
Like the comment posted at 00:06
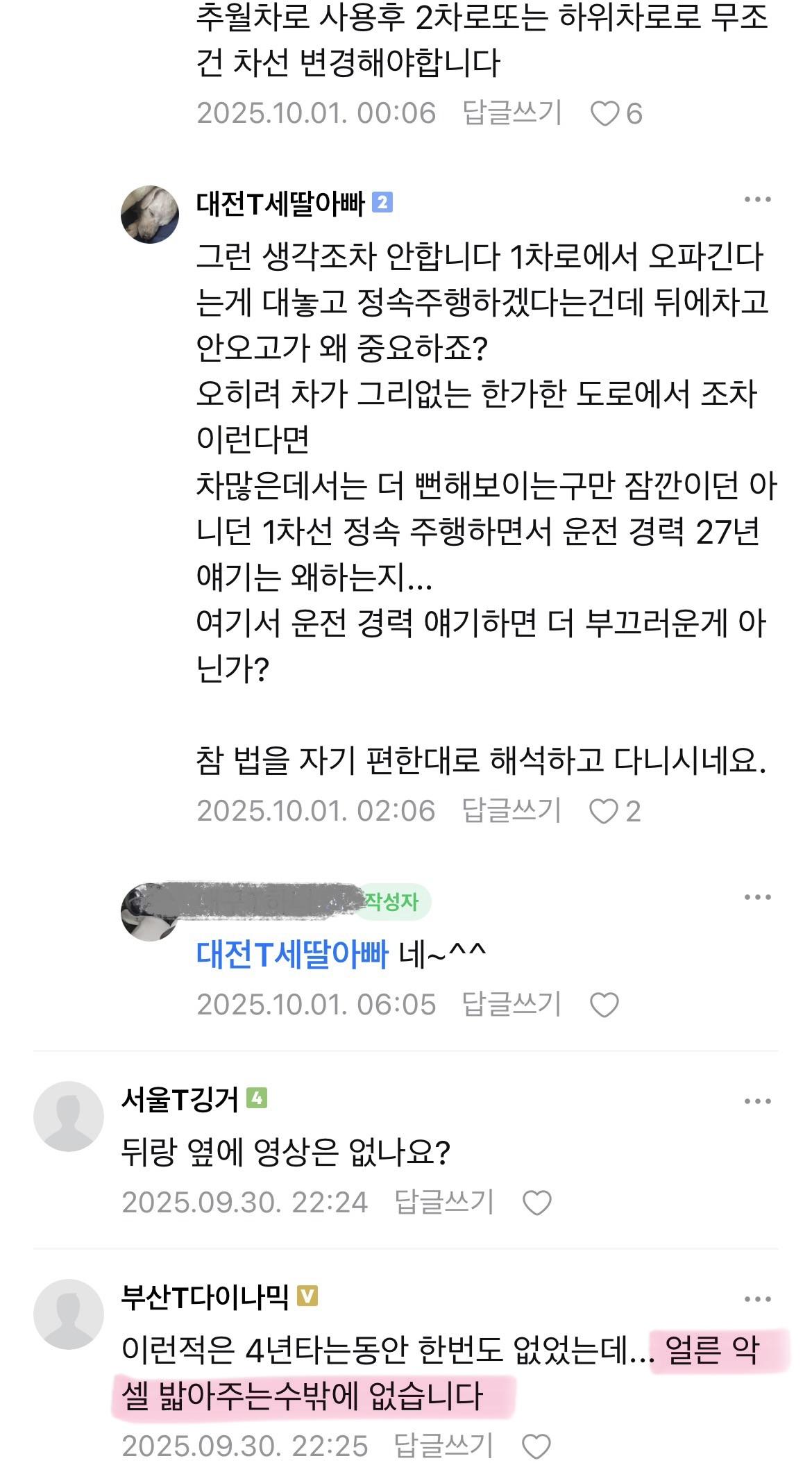coord(604,114)
